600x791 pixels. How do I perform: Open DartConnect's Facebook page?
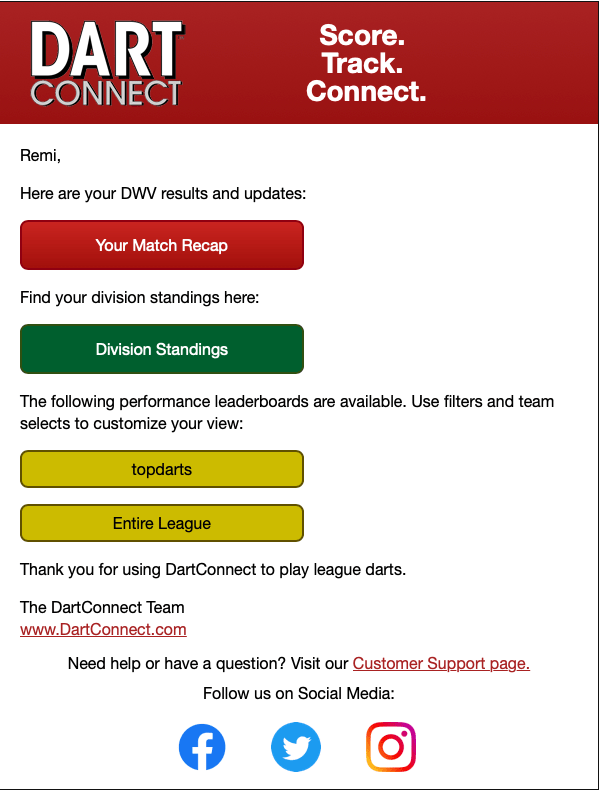coord(202,747)
